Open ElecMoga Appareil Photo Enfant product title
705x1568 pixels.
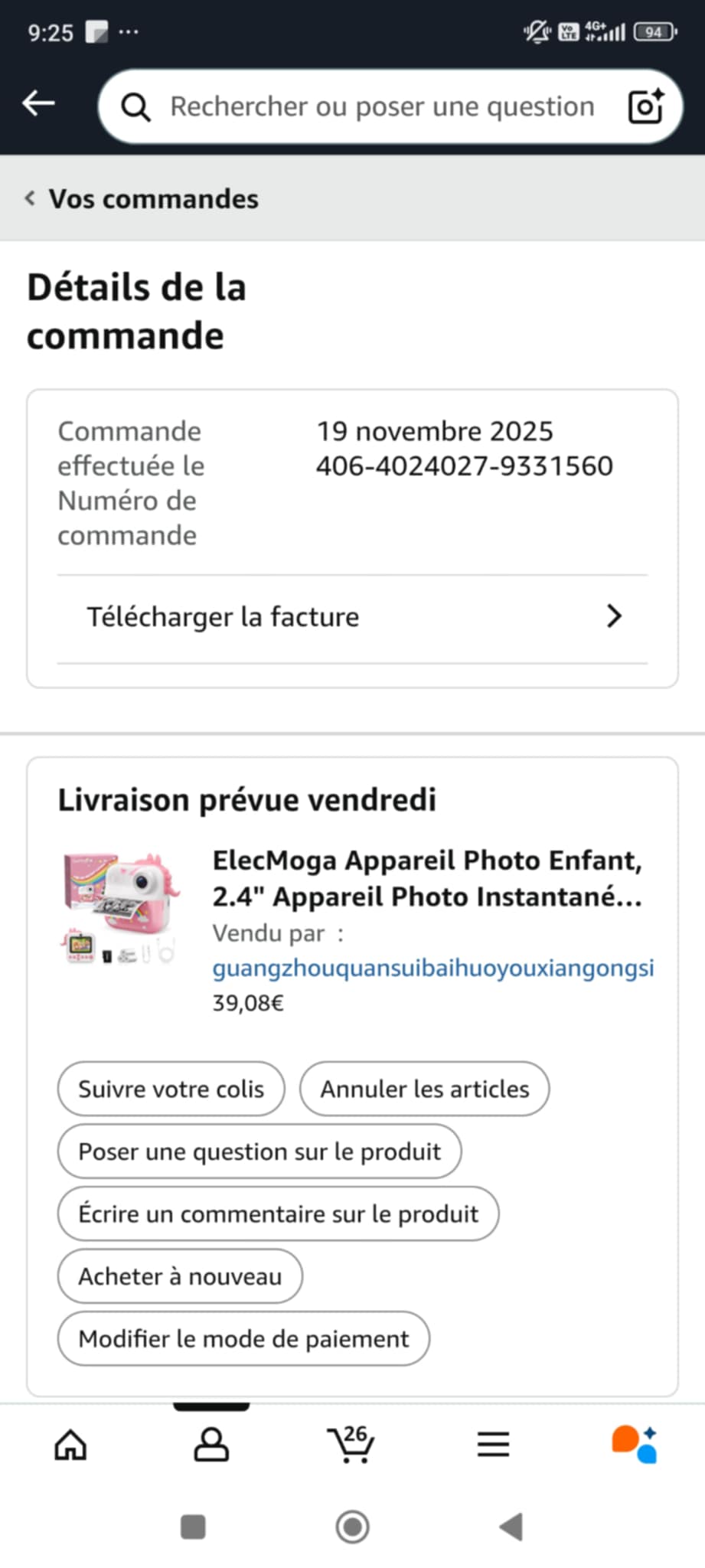click(x=427, y=878)
